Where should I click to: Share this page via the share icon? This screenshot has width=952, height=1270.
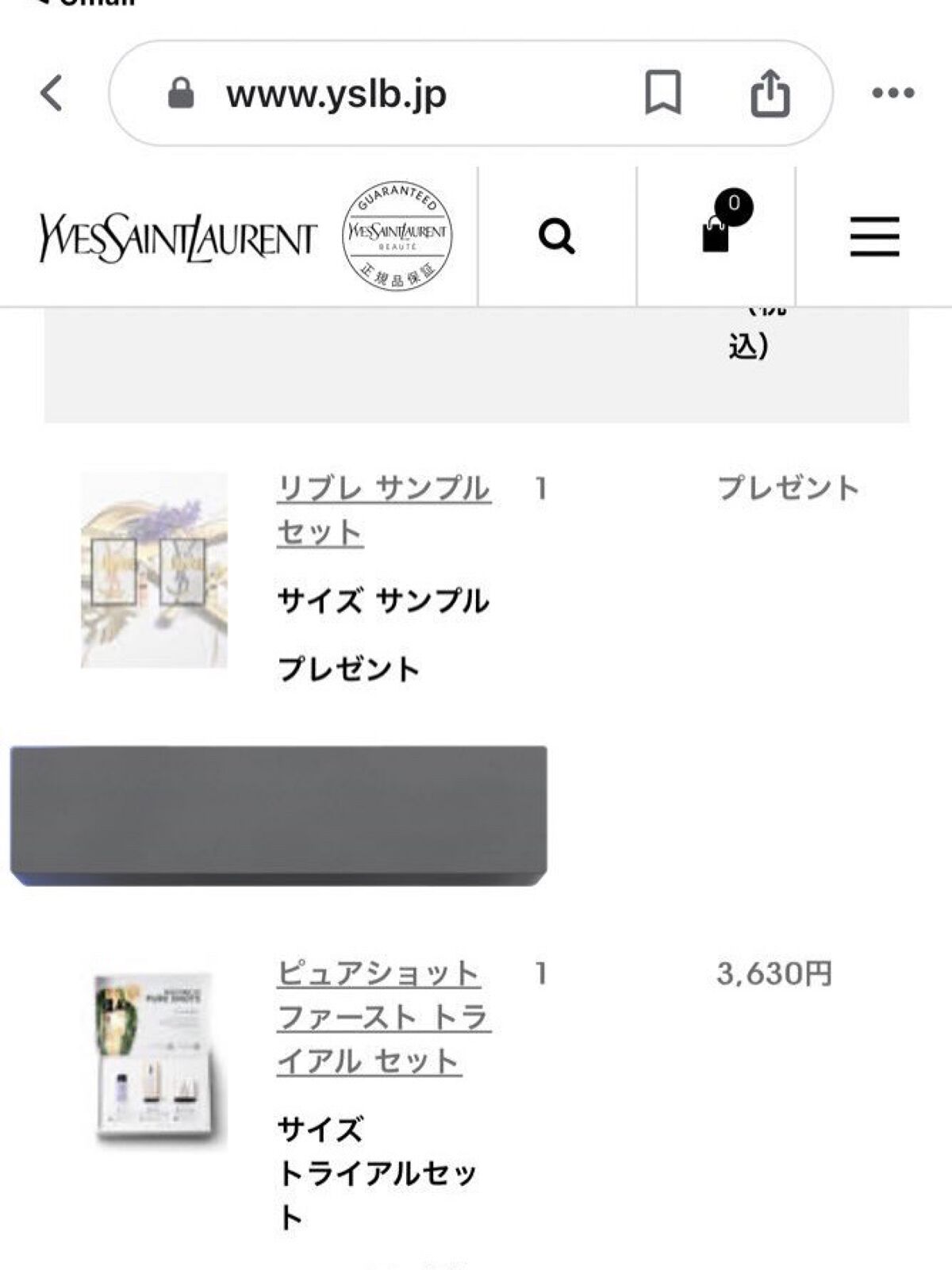coord(770,93)
